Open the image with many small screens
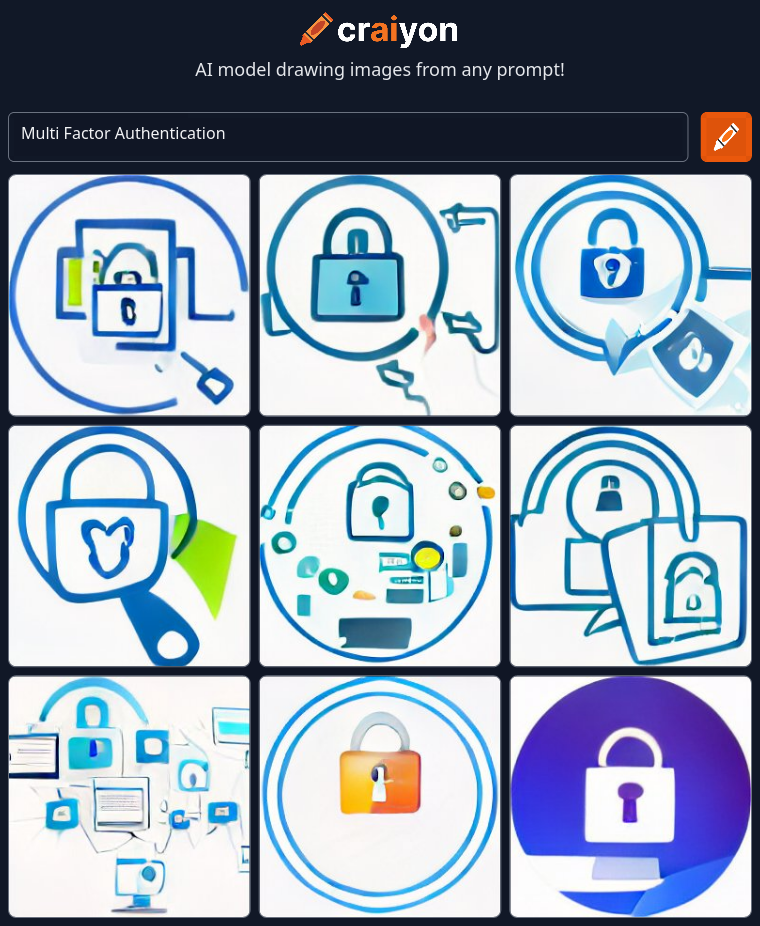760x926 pixels. [x=129, y=797]
